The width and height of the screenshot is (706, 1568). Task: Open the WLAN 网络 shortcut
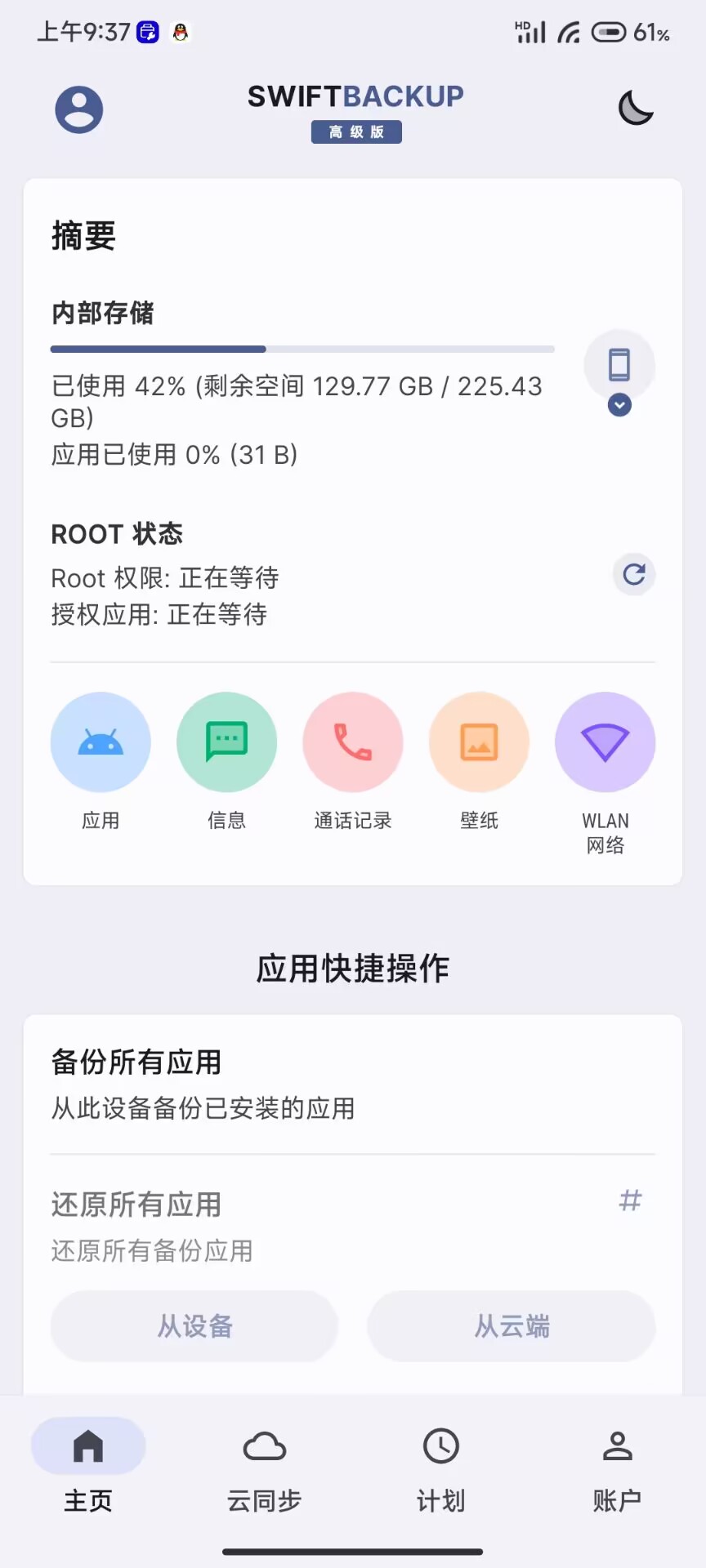point(605,742)
